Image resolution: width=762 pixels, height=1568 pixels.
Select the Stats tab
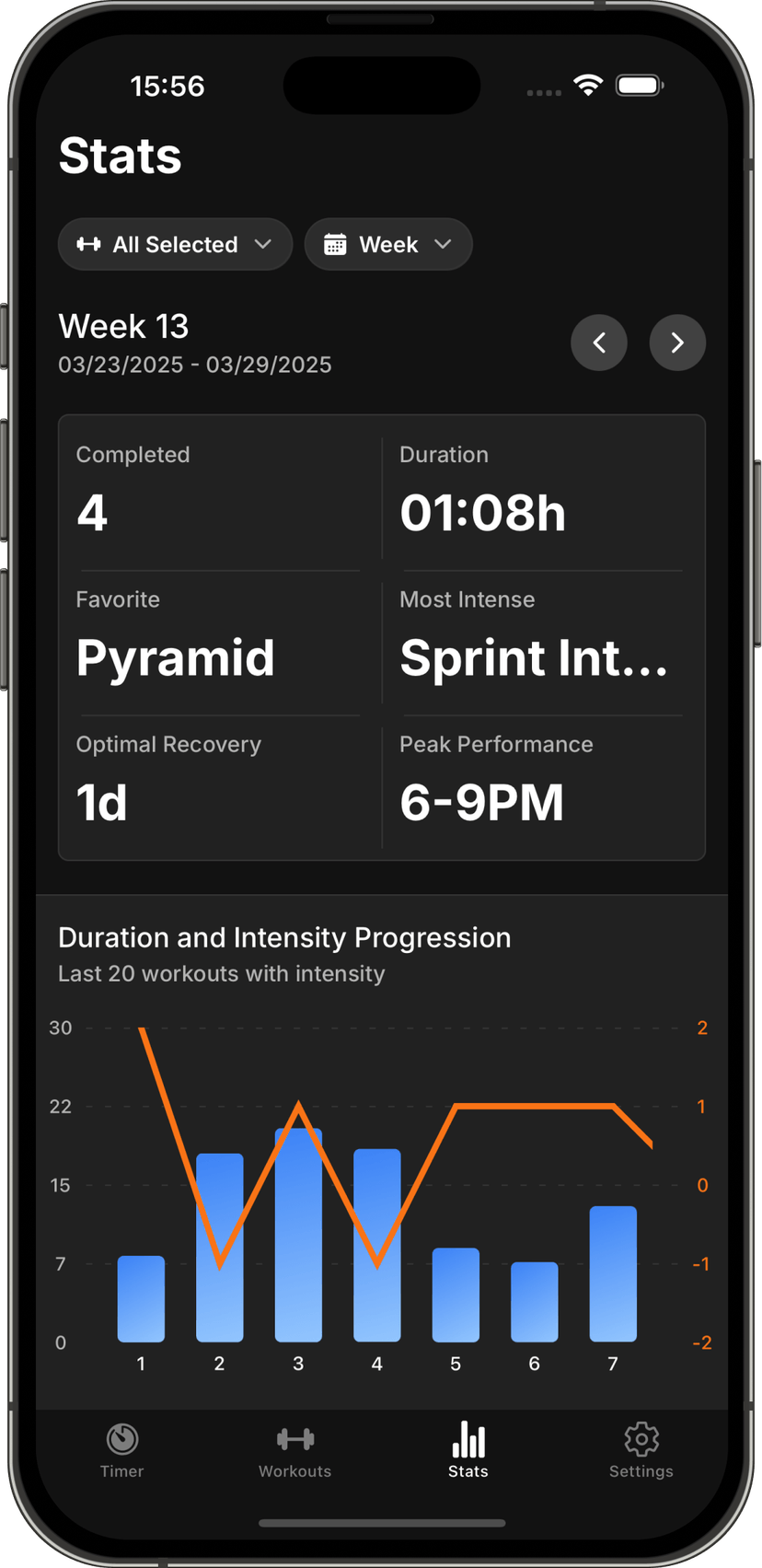(468, 1450)
